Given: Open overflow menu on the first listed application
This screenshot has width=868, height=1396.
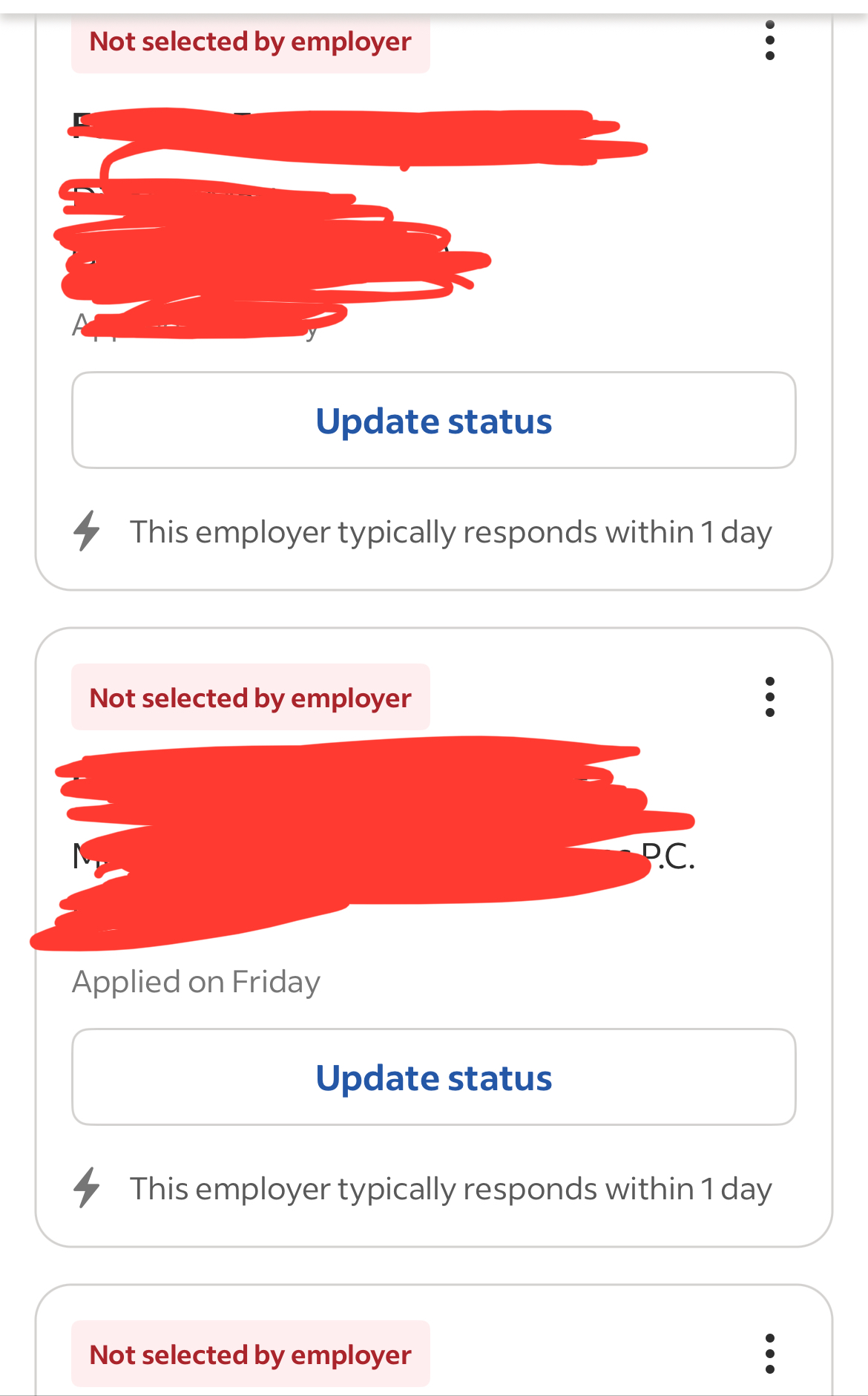Looking at the screenshot, I should click(x=770, y=41).
